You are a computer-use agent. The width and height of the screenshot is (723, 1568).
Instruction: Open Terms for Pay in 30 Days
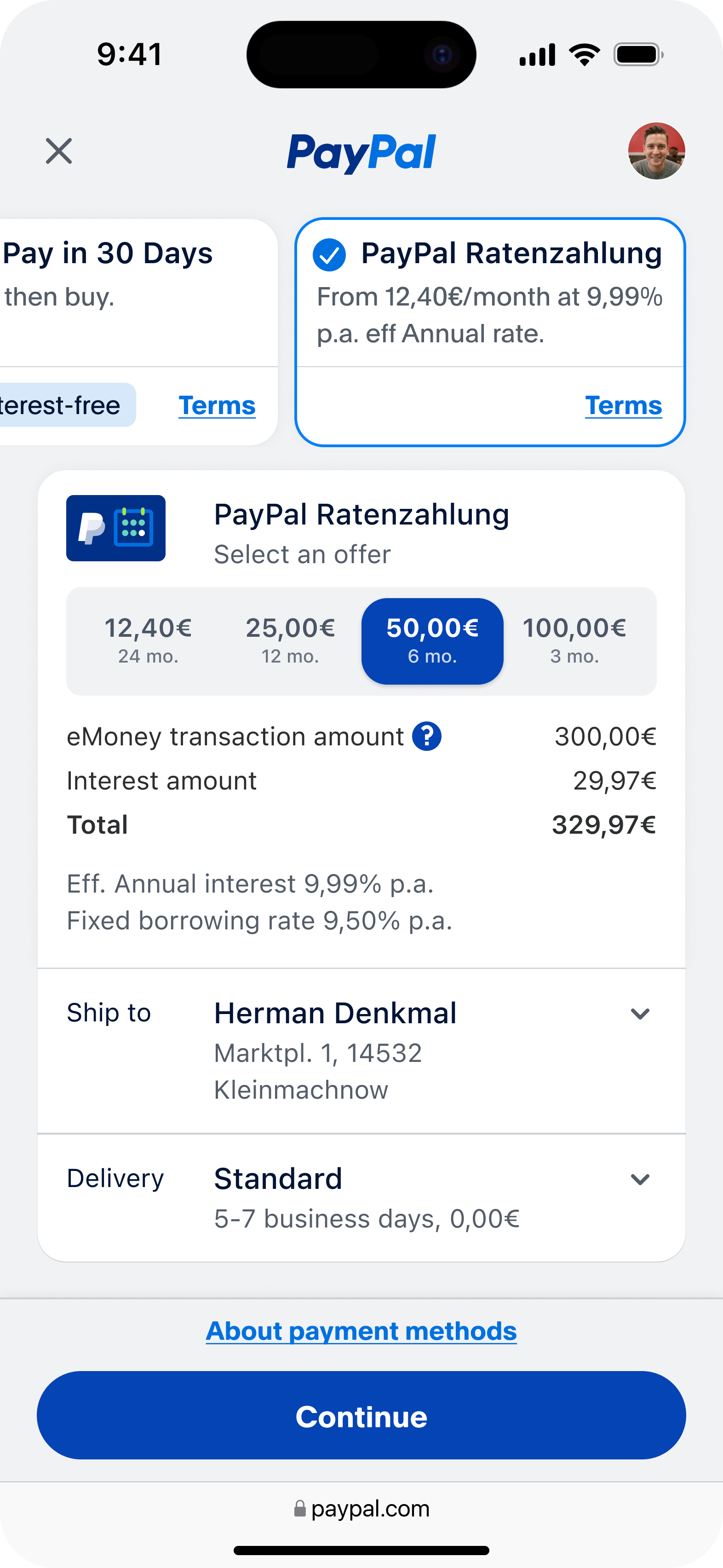(x=217, y=405)
